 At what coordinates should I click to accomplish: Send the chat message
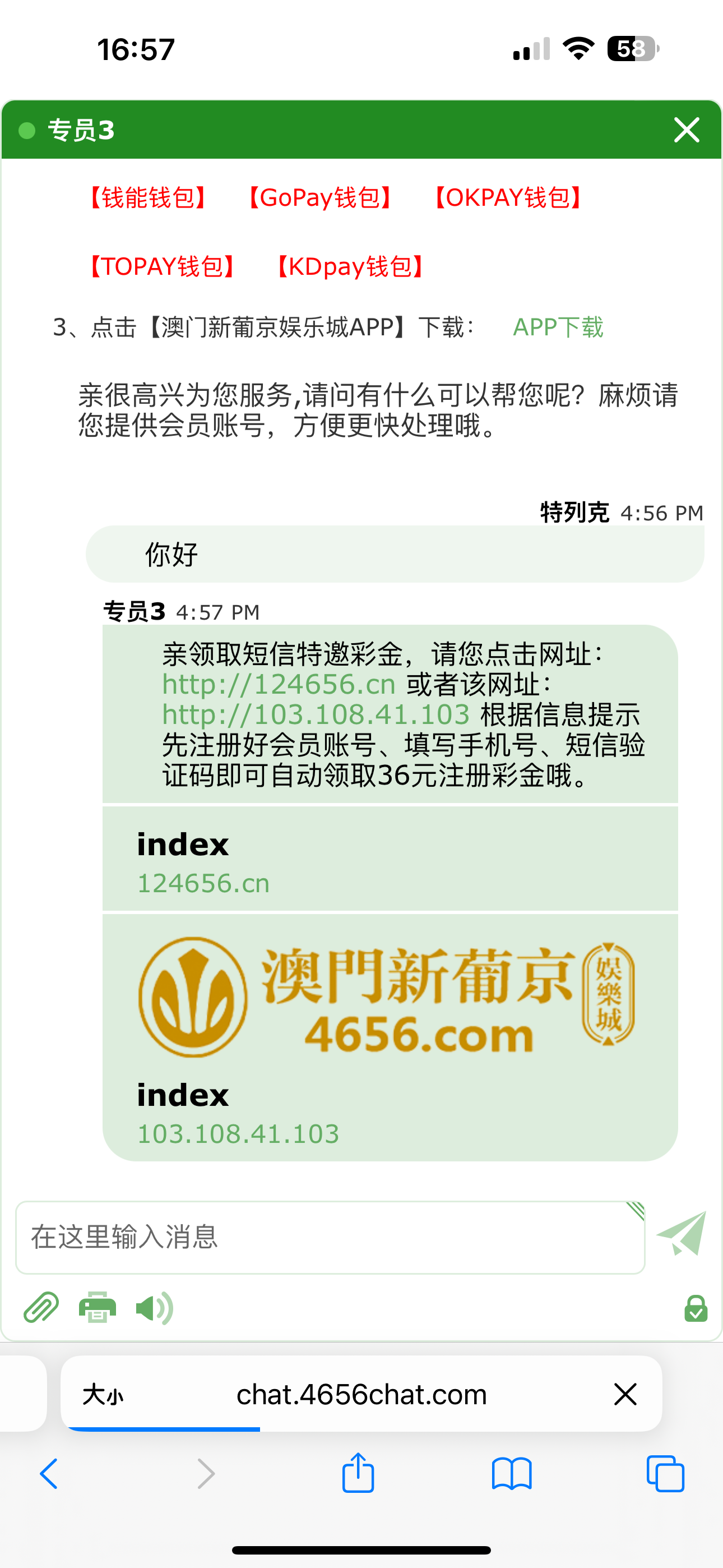[682, 1234]
